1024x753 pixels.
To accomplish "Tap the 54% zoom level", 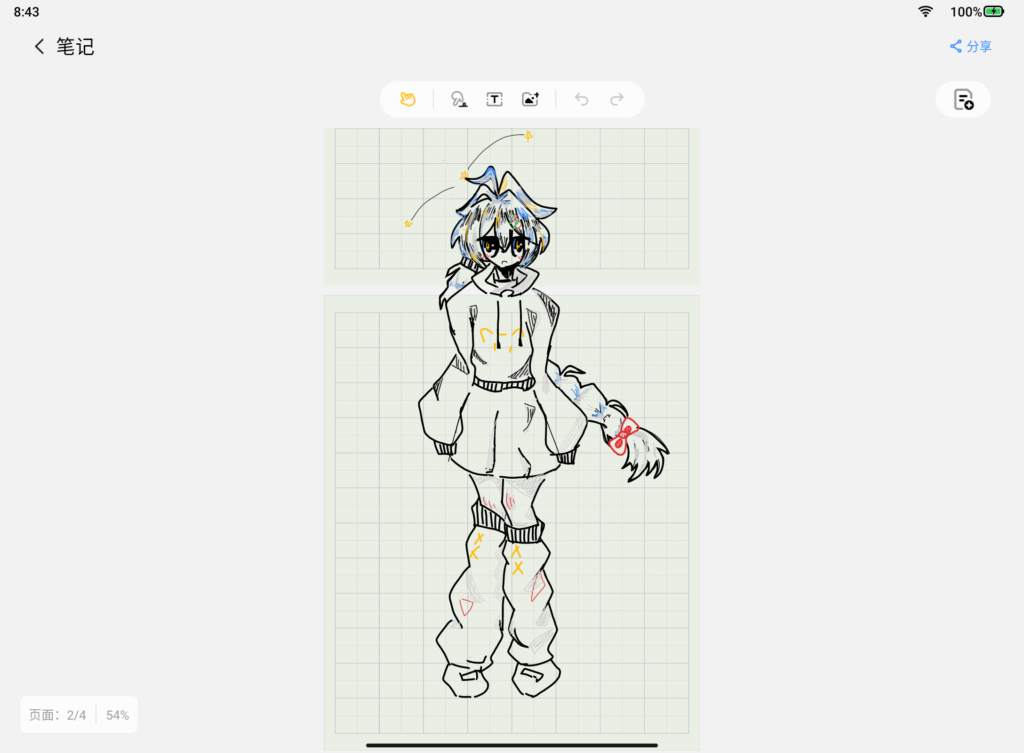I will click(117, 715).
